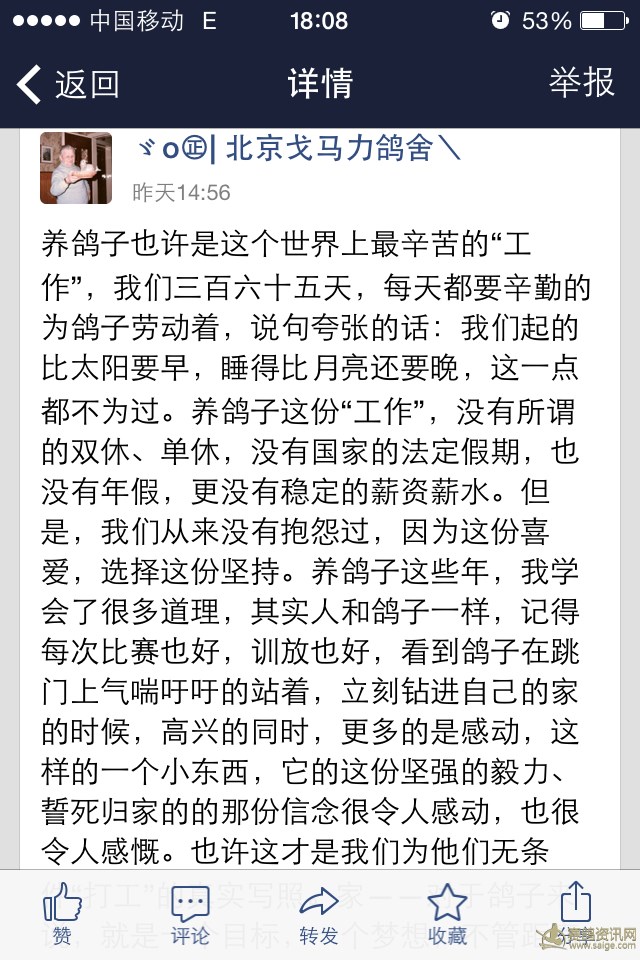
Task: Open 北京戈马力鸽舍 author name
Action: [298, 150]
